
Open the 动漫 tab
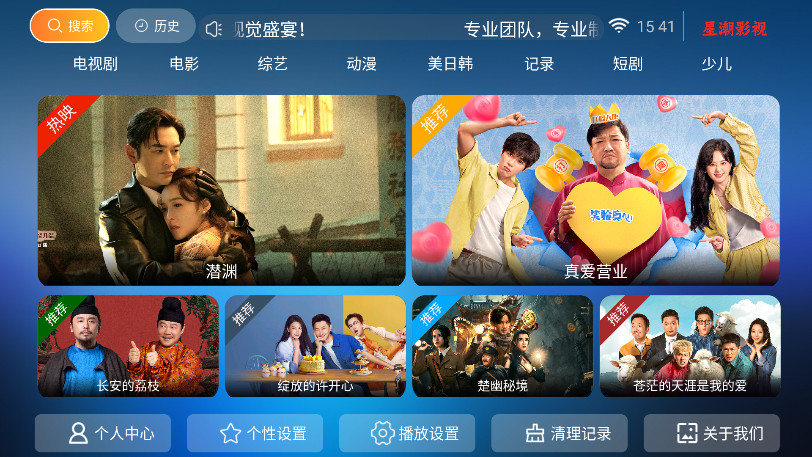361,64
